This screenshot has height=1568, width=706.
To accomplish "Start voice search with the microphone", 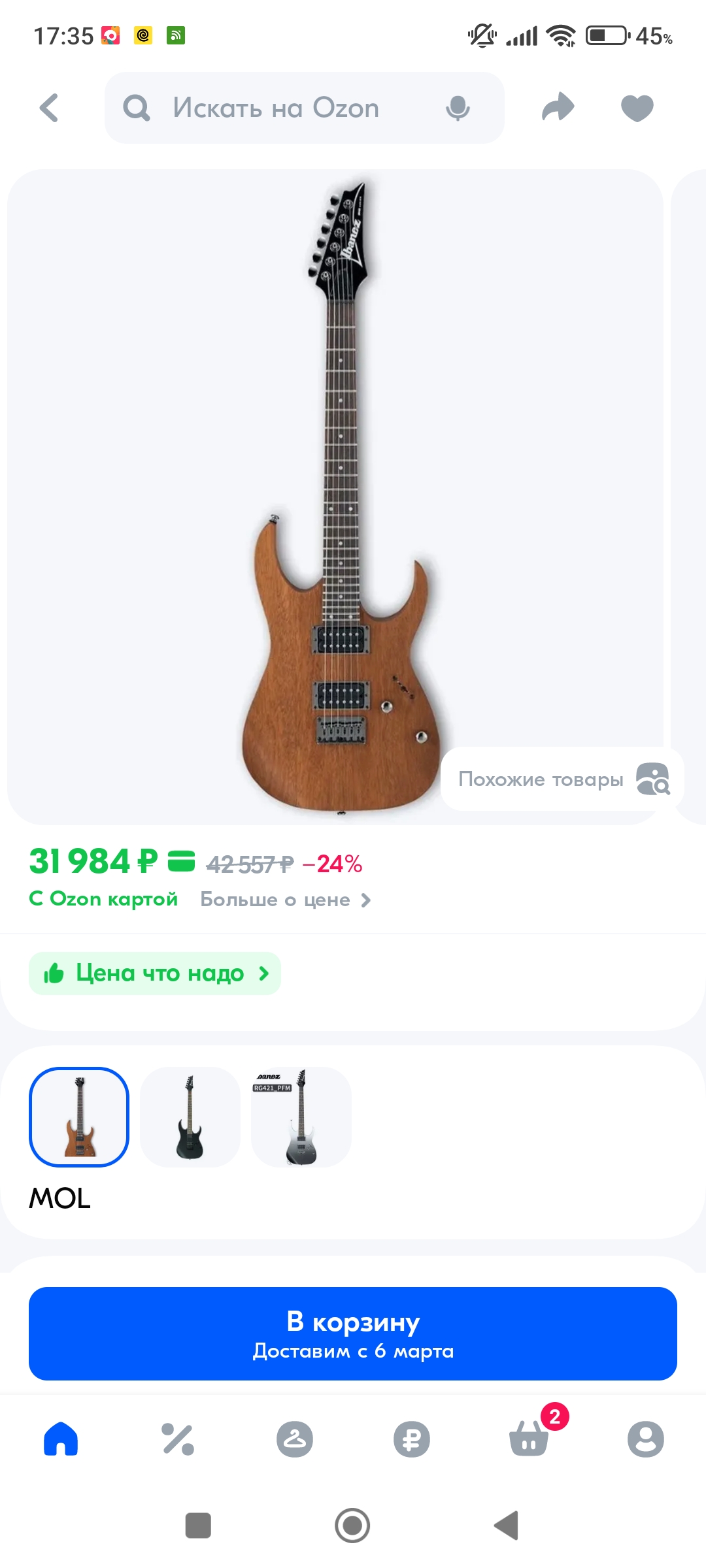I will coord(458,108).
